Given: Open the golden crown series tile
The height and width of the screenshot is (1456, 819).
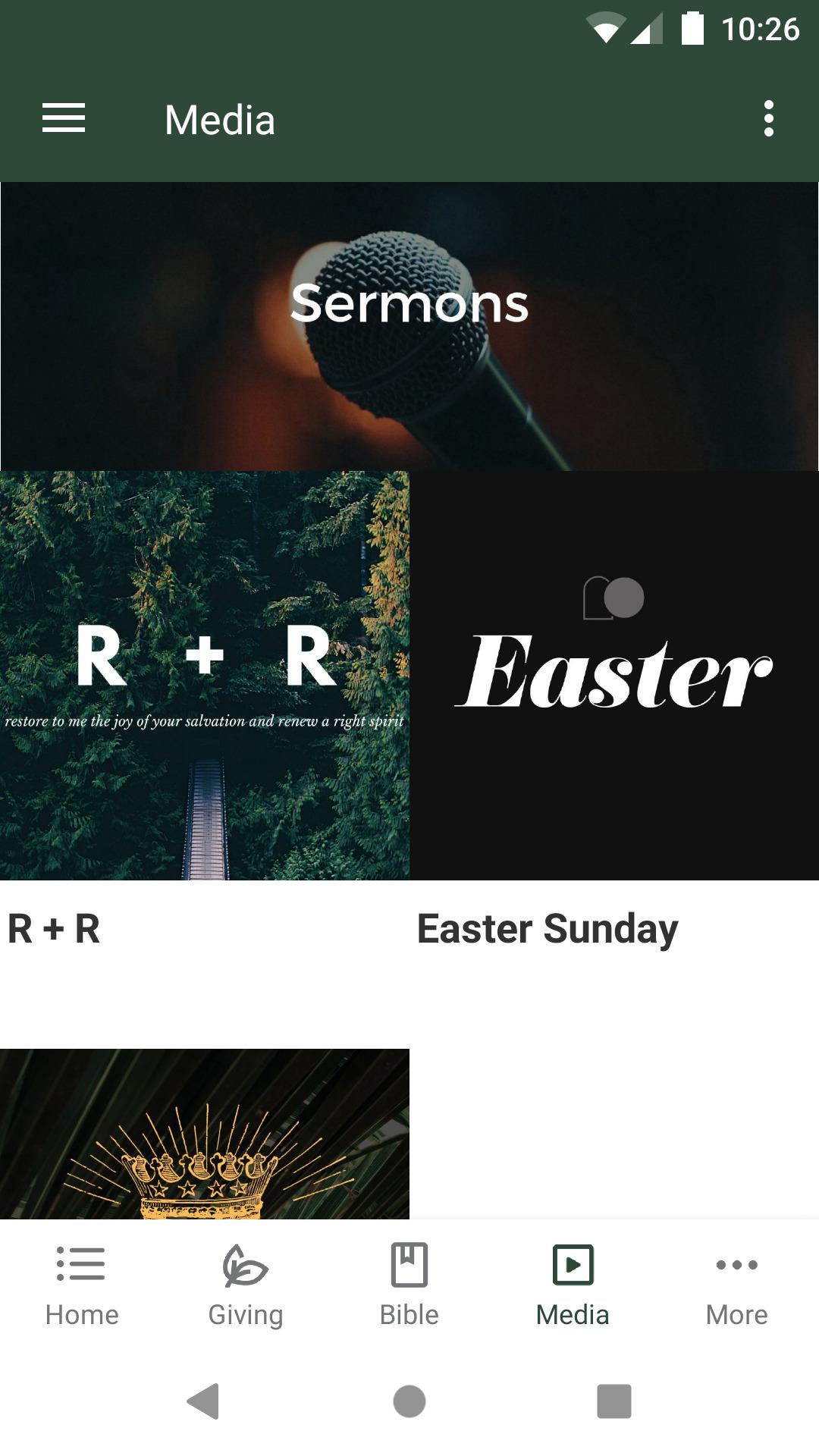Looking at the screenshot, I should [205, 1134].
